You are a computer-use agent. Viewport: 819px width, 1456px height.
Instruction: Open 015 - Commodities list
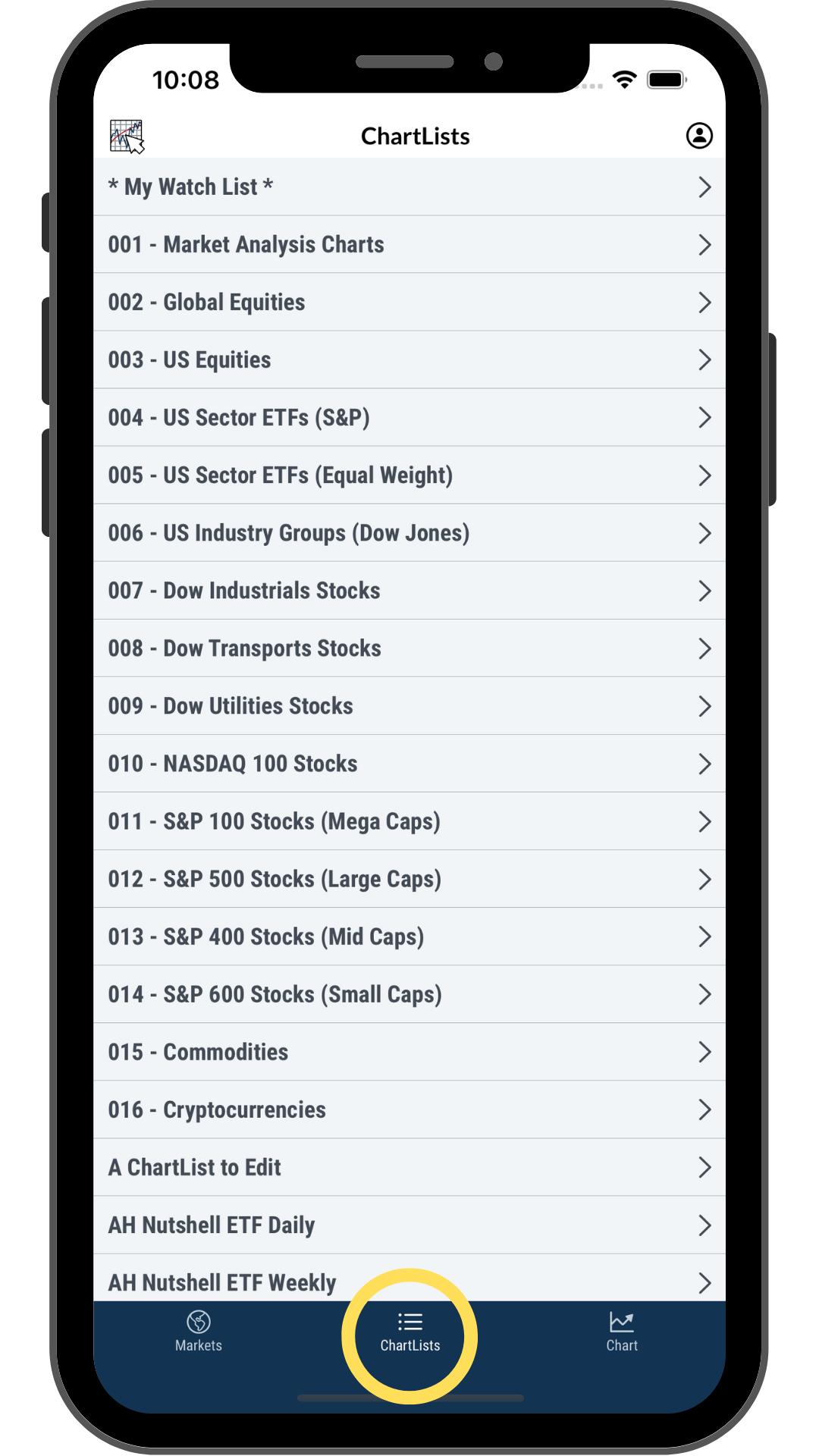[x=409, y=1052]
